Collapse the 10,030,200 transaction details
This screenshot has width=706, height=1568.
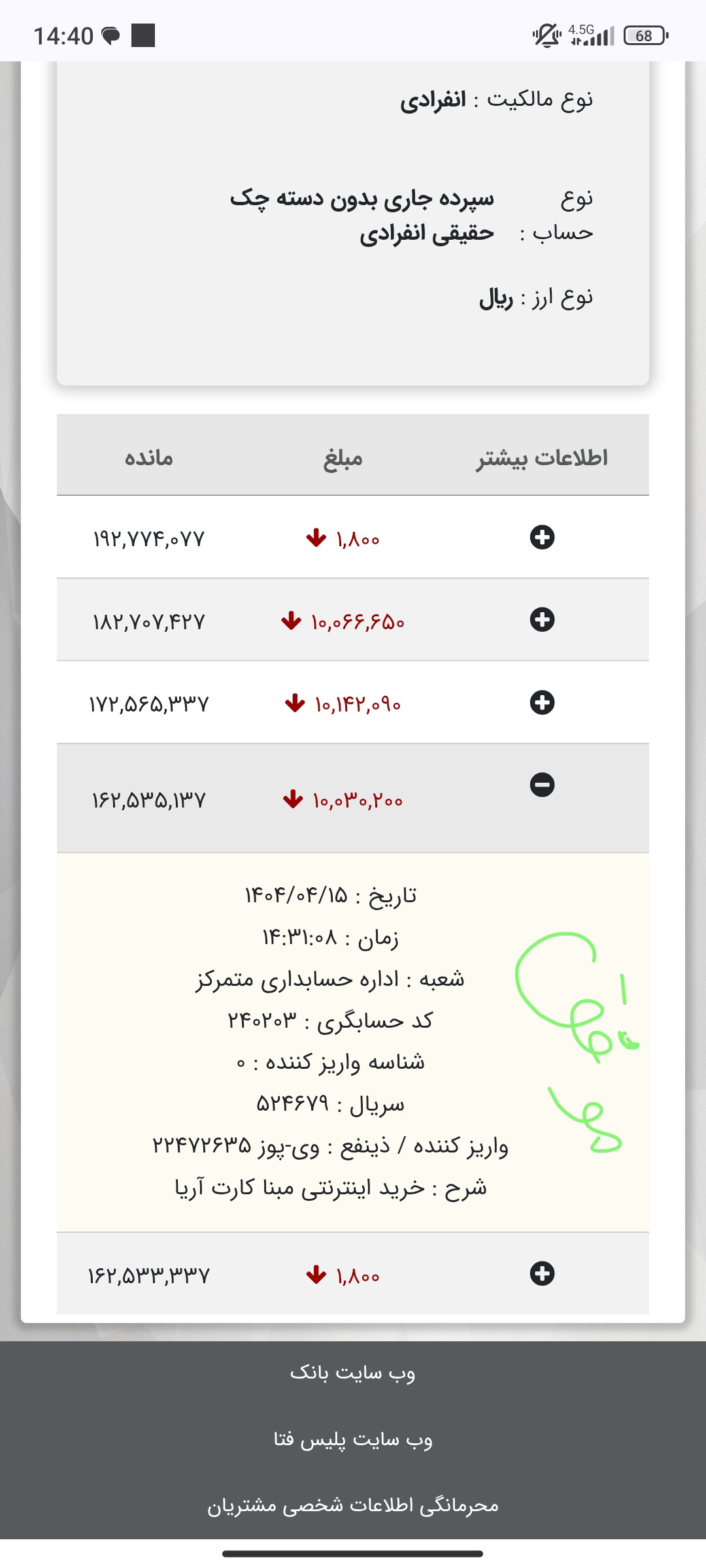tap(542, 784)
